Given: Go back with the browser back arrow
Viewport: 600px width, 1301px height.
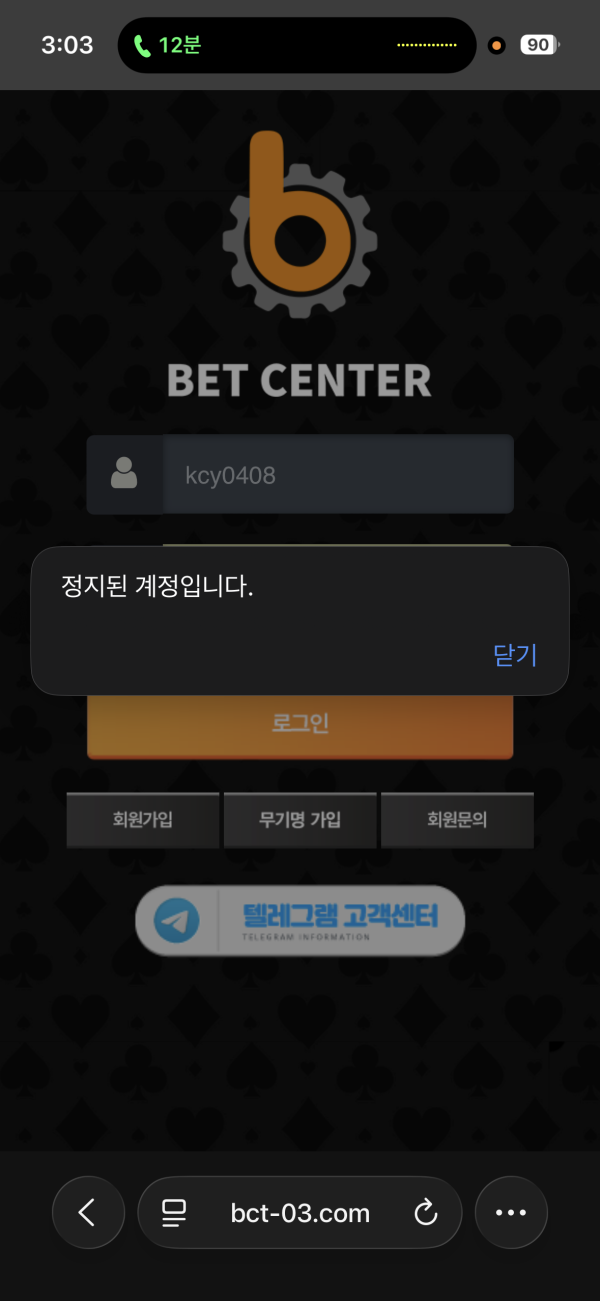Looking at the screenshot, I should click(x=88, y=1212).
